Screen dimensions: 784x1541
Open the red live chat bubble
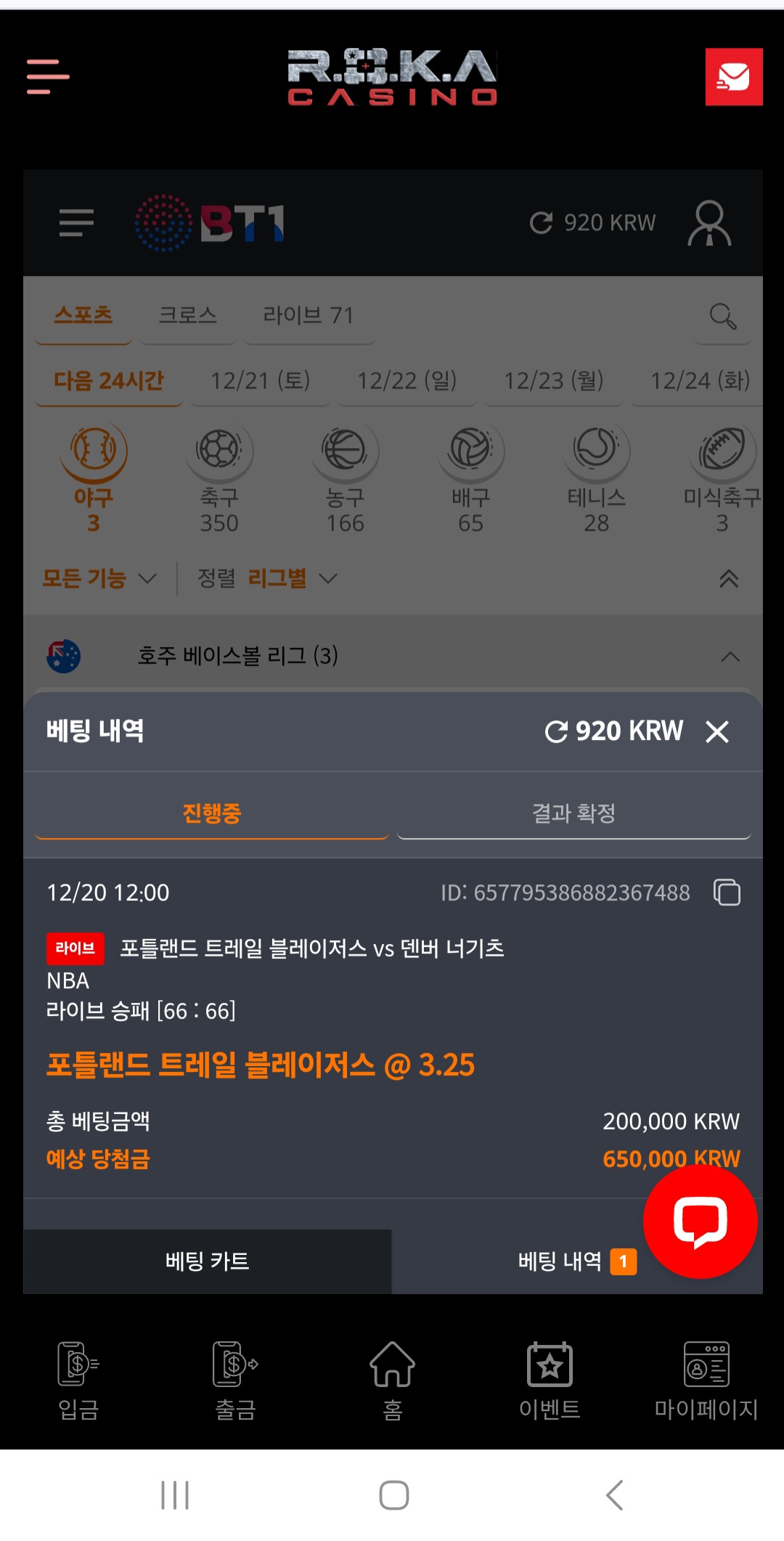pos(700,1221)
